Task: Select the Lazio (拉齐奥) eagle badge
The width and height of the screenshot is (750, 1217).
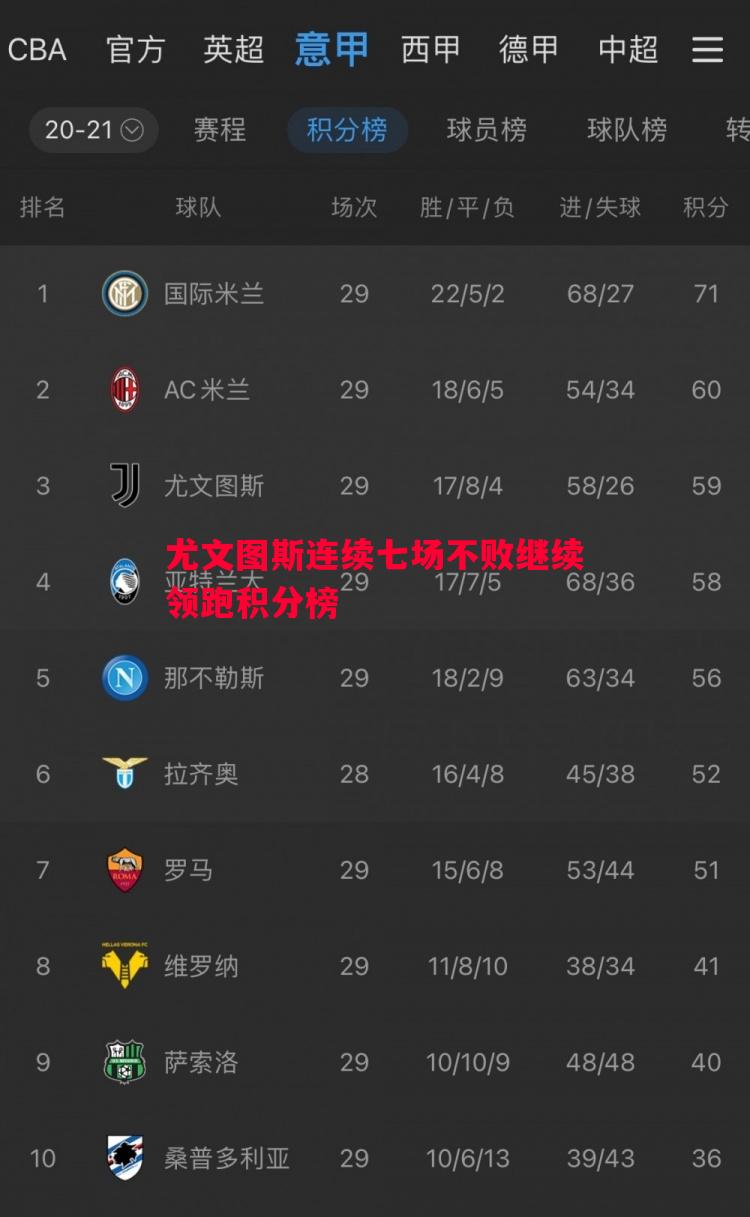Action: pos(124,774)
